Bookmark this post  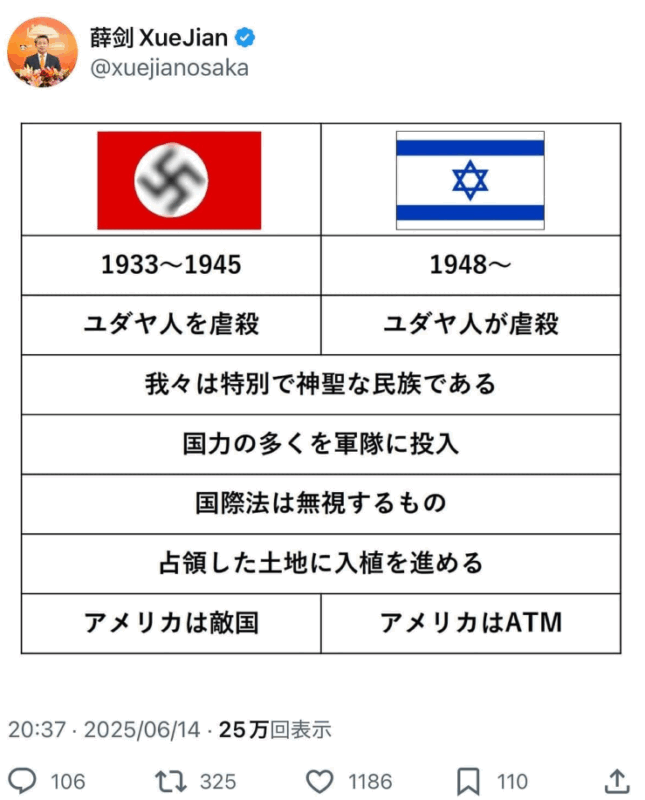tap(468, 781)
